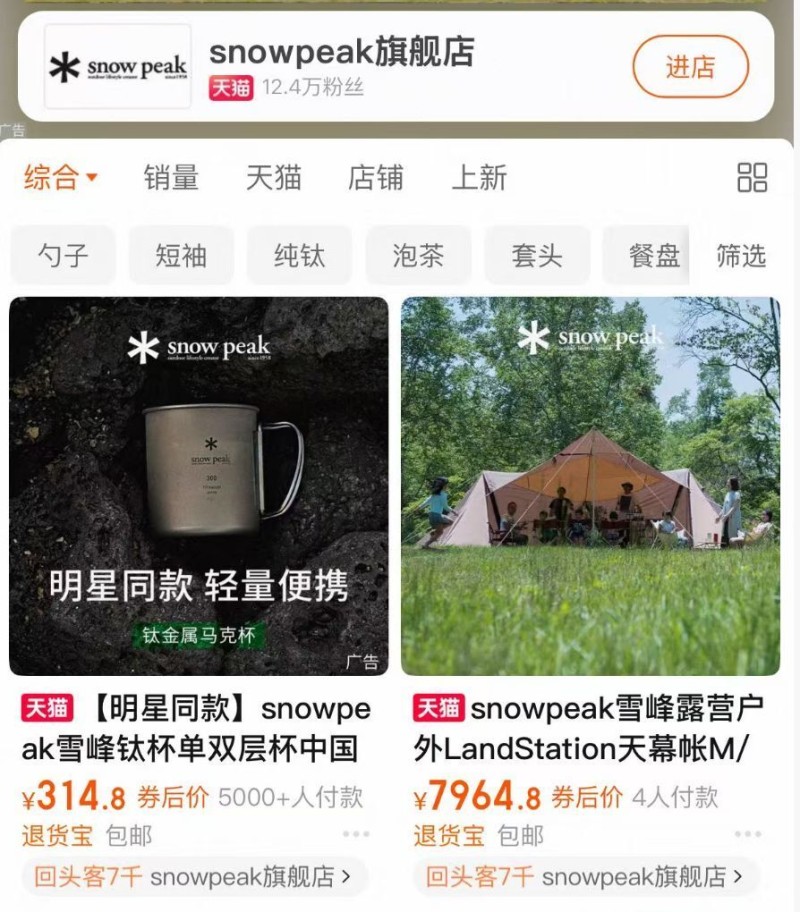Click the 天猫 tag on the tent listing
Image resolution: width=800 pixels, height=912 pixels.
[438, 709]
